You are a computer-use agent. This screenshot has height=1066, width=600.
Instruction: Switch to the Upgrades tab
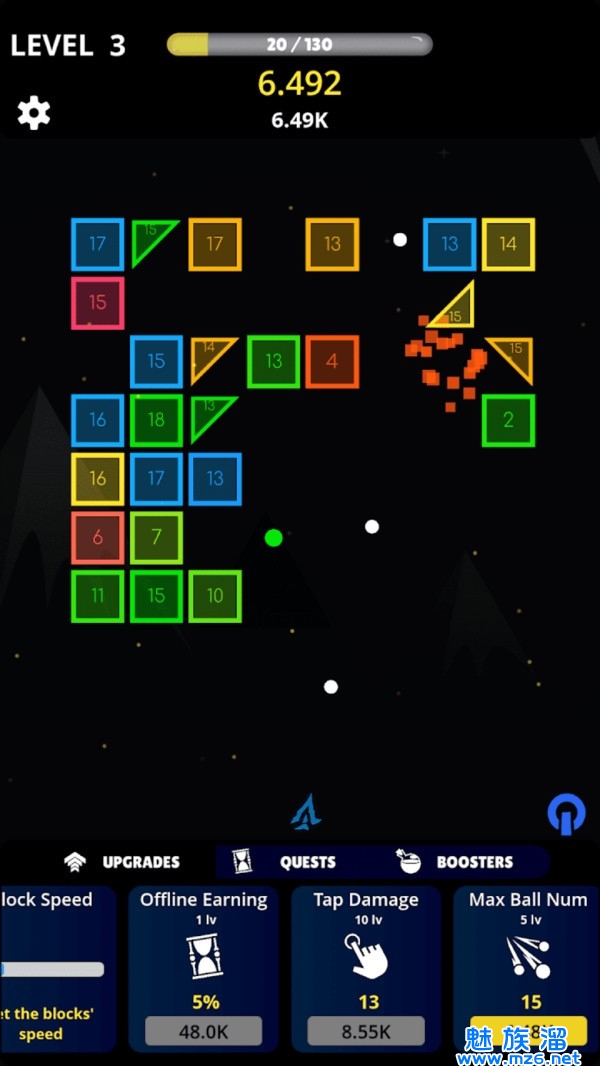pyautogui.click(x=122, y=862)
